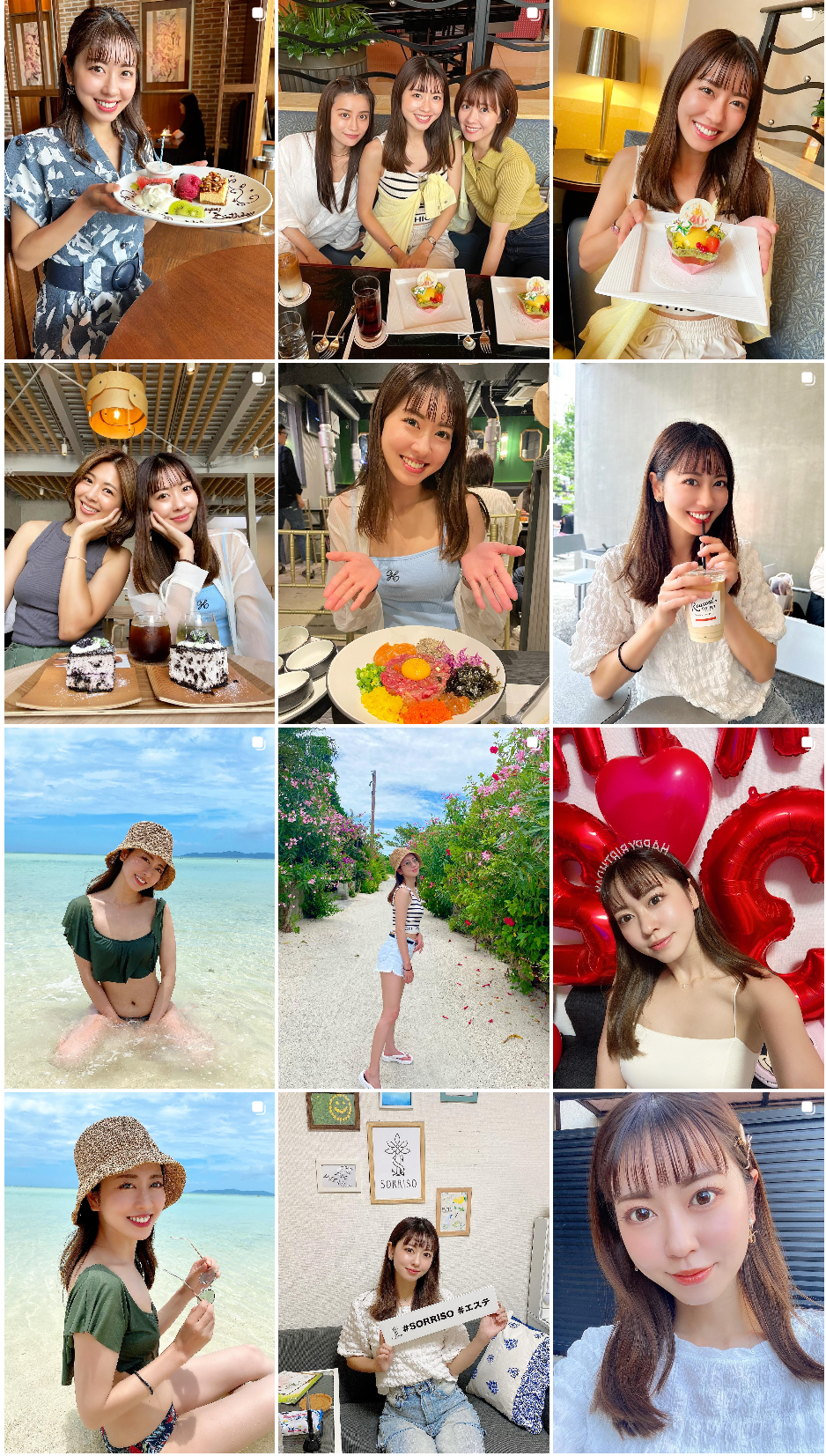View the post of kneeling in shallow sea

pos(139,907)
